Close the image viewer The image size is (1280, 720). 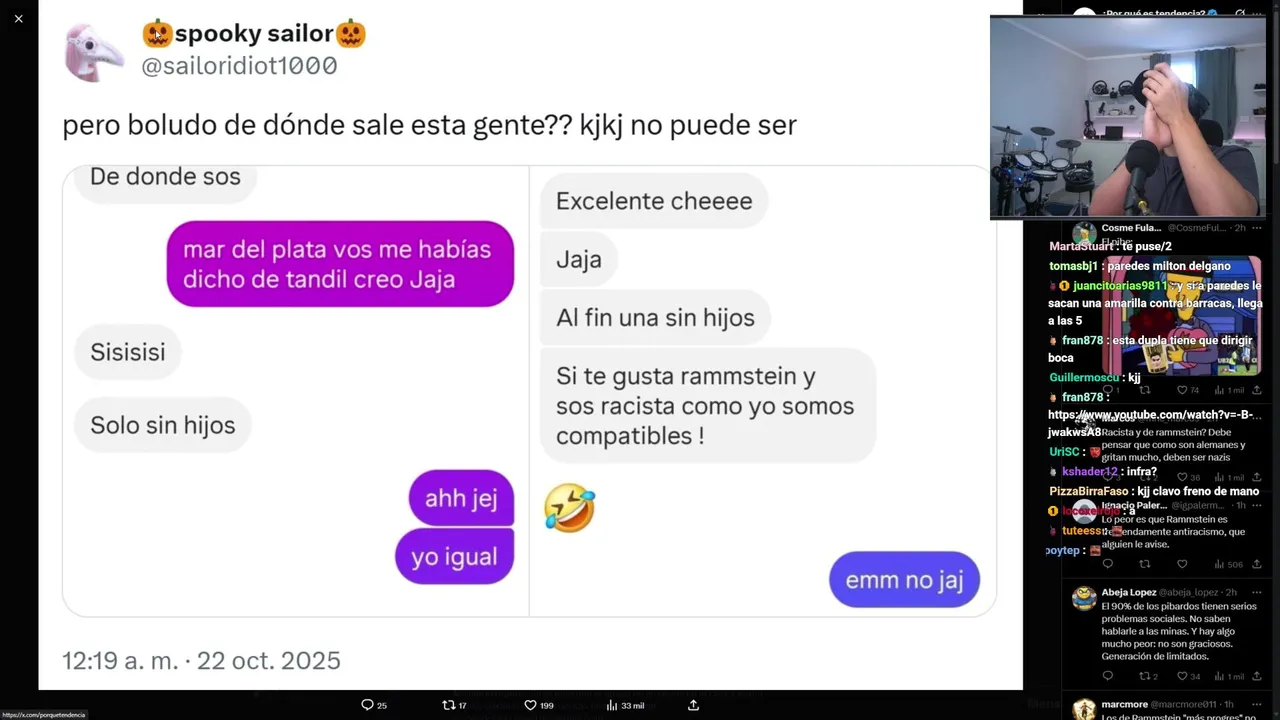coord(18,18)
